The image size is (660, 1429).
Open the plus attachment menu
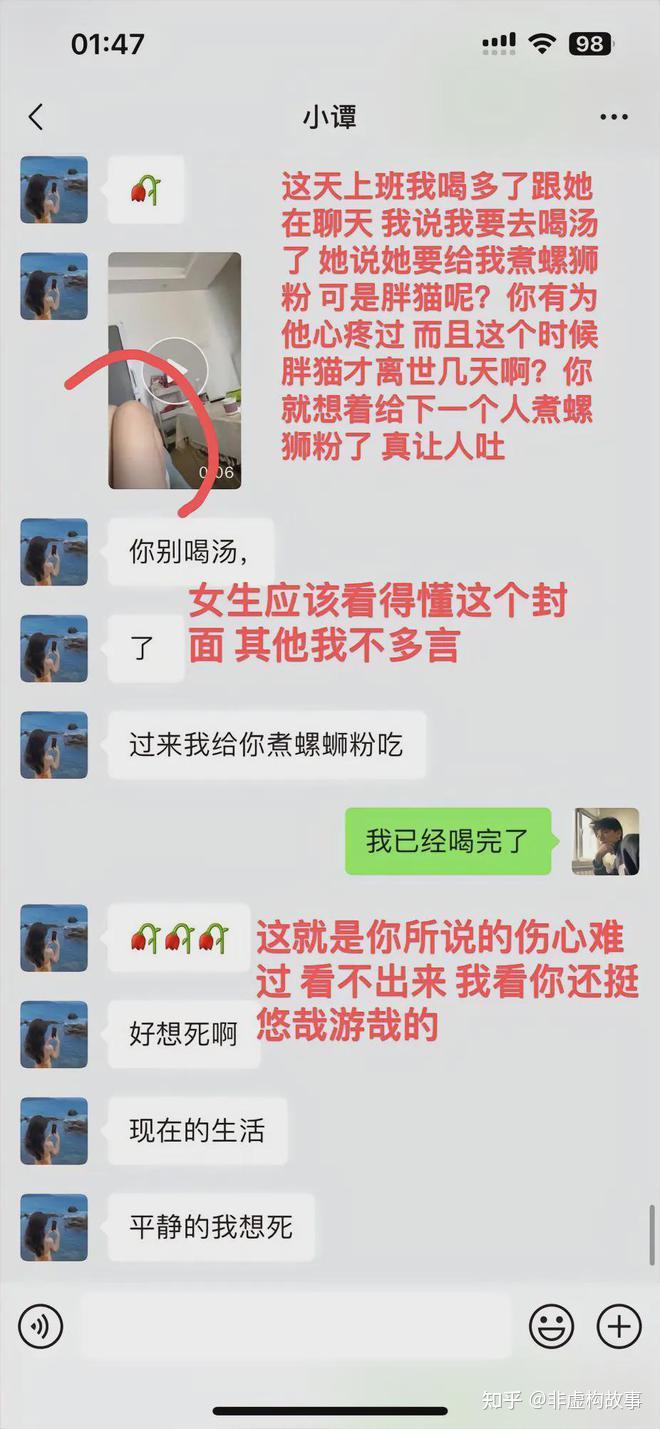pos(619,1327)
